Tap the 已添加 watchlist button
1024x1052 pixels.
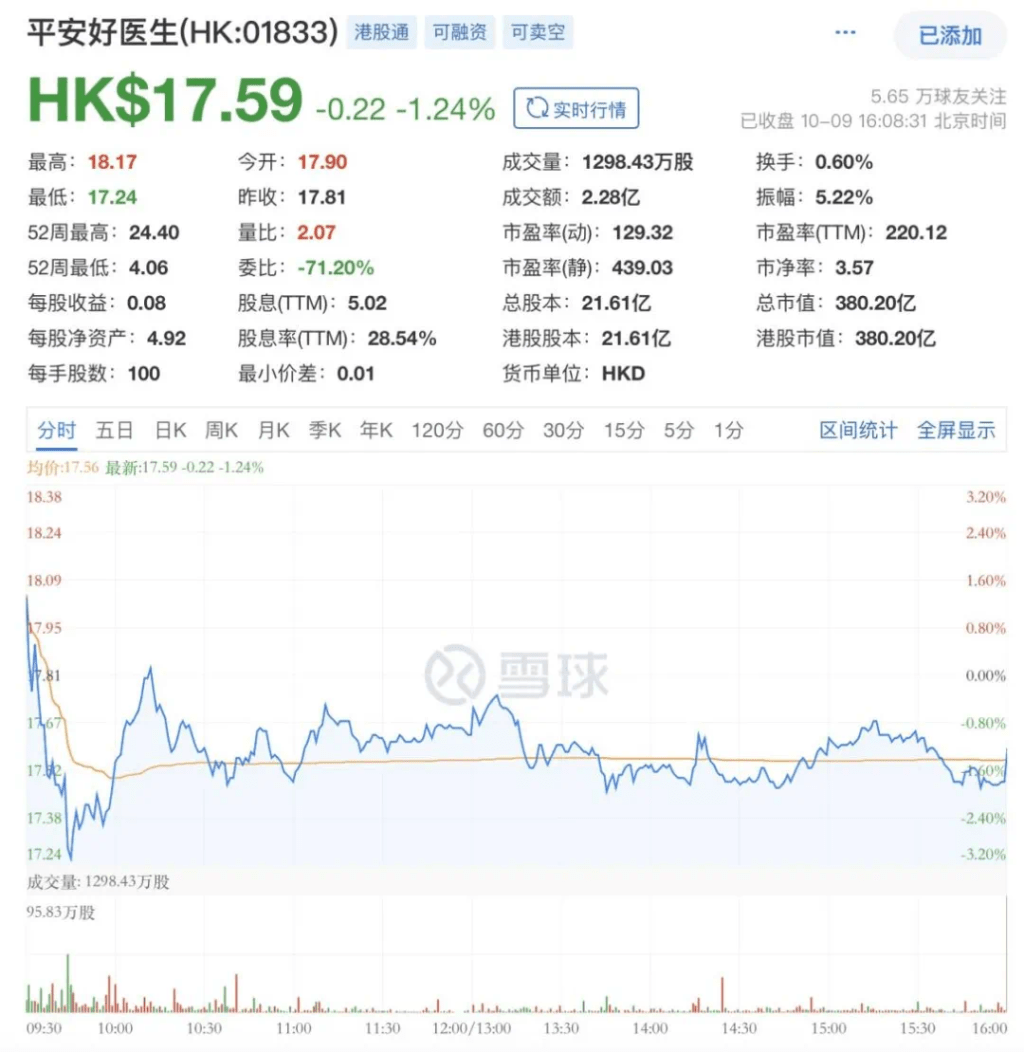pyautogui.click(x=950, y=36)
